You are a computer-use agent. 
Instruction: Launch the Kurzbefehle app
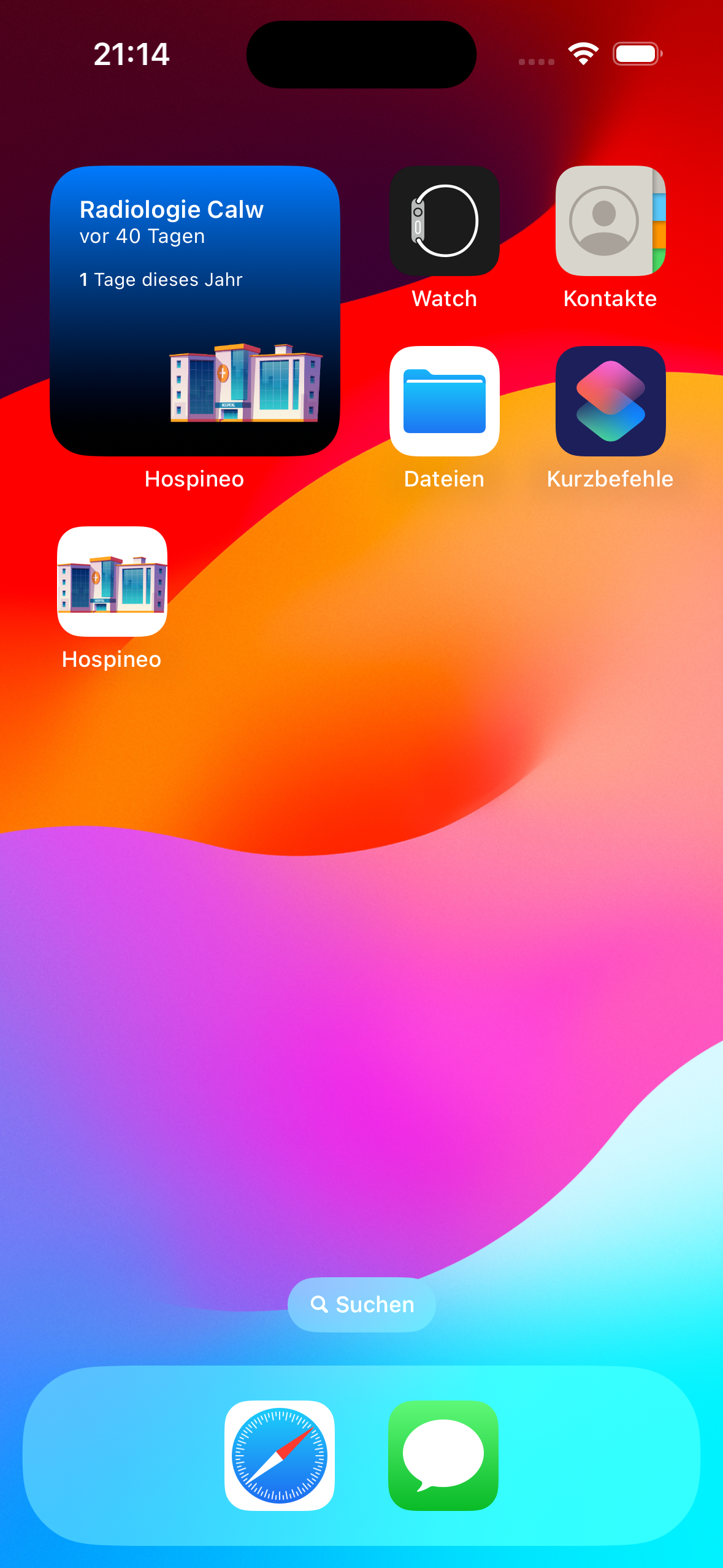pos(610,401)
